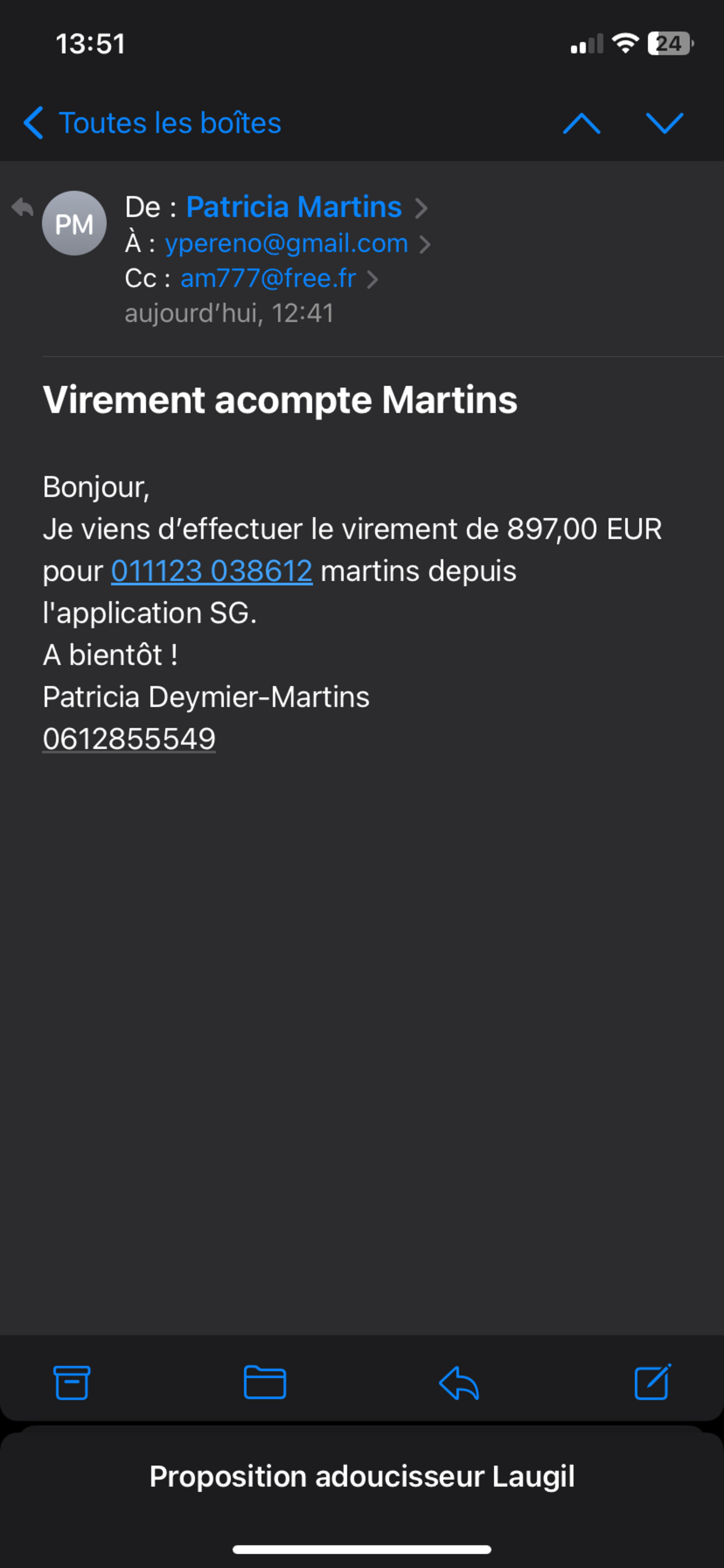
Task: Open Cc address am777@free.fr details
Action: pyautogui.click(x=268, y=279)
